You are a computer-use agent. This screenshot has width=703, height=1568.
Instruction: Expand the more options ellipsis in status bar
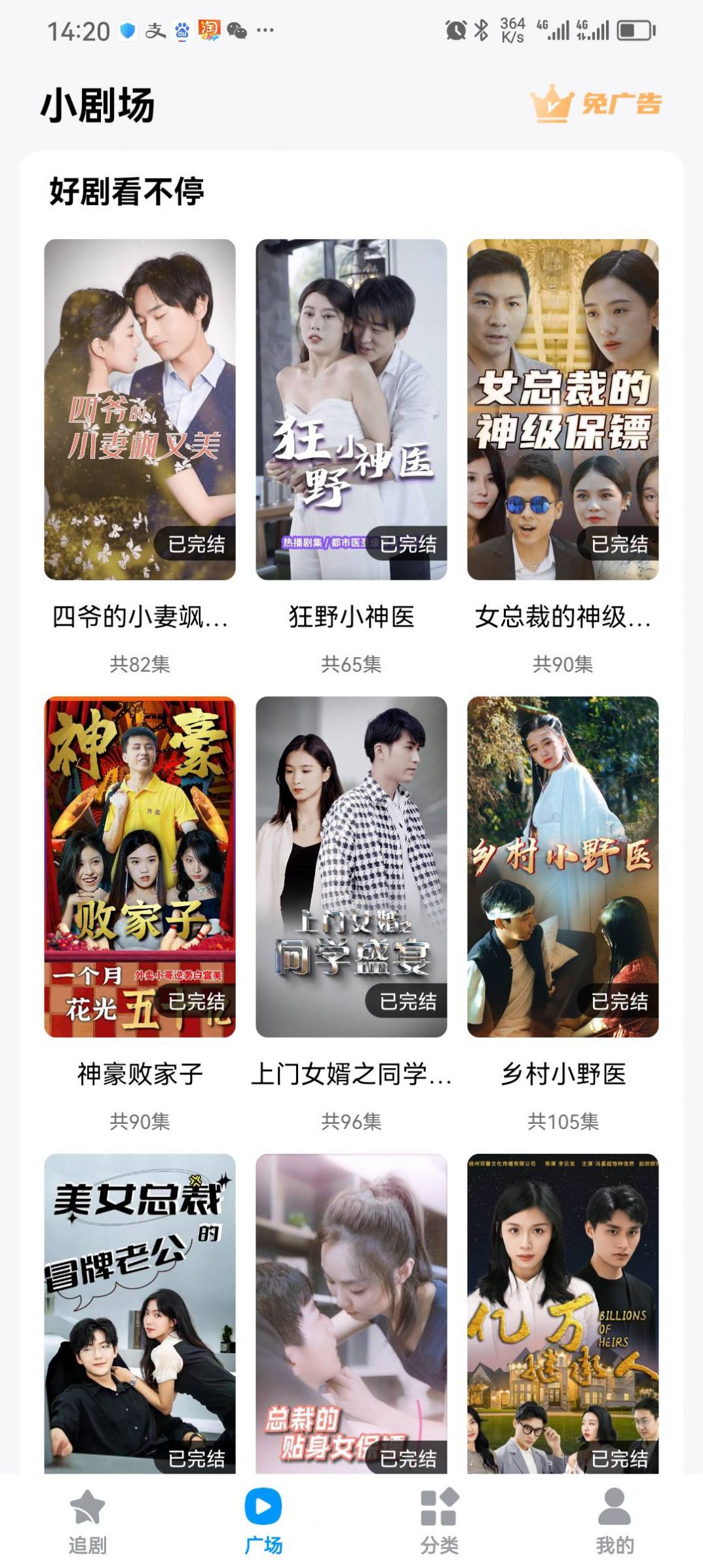pyautogui.click(x=265, y=31)
